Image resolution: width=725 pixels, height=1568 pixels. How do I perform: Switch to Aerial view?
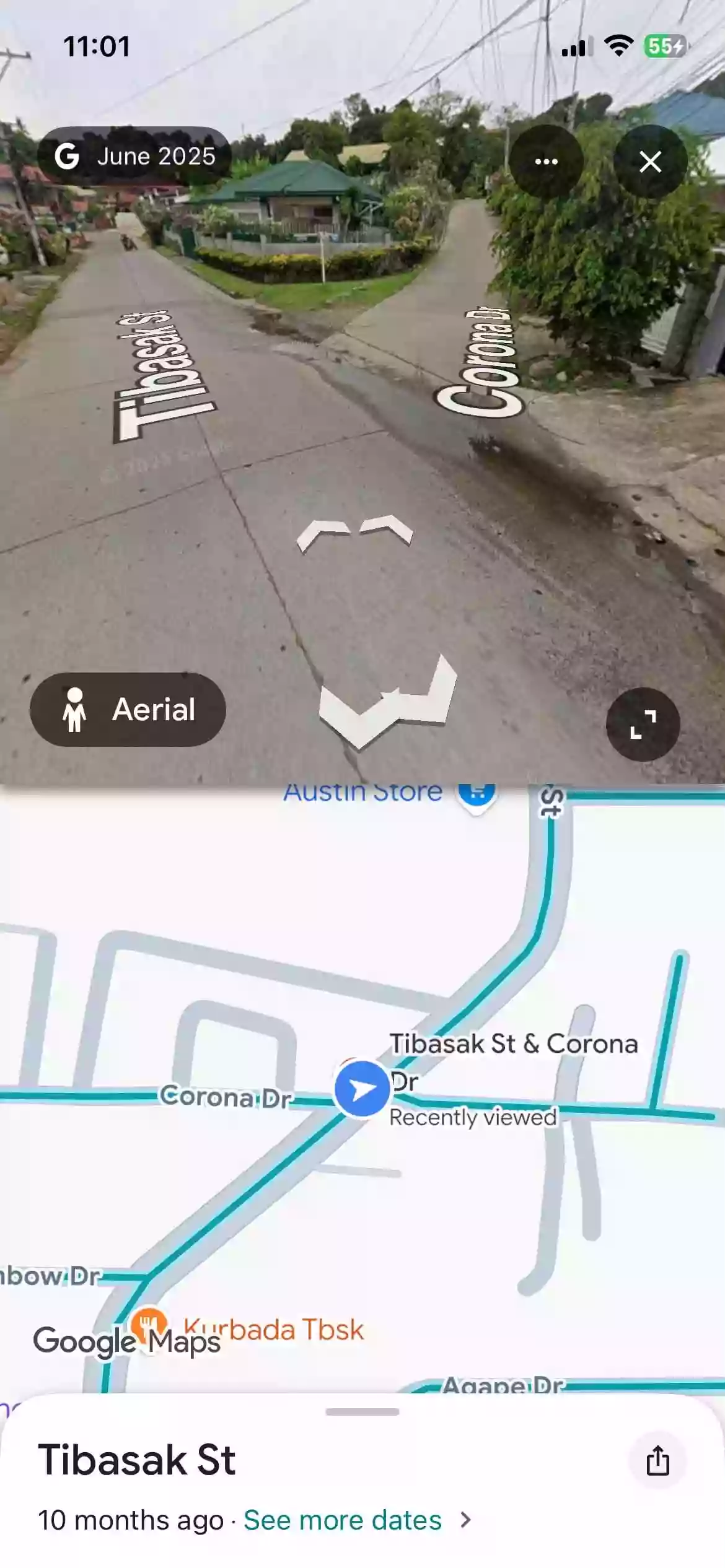pyautogui.click(x=128, y=710)
